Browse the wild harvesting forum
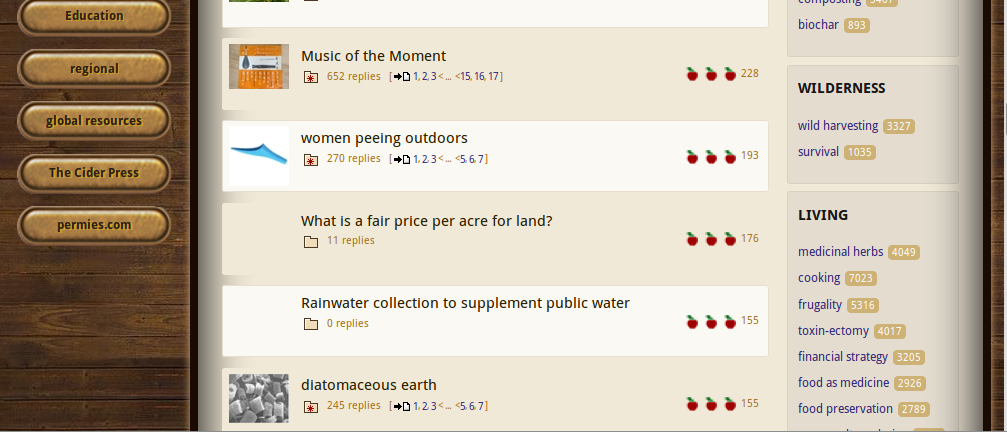 click(x=837, y=126)
